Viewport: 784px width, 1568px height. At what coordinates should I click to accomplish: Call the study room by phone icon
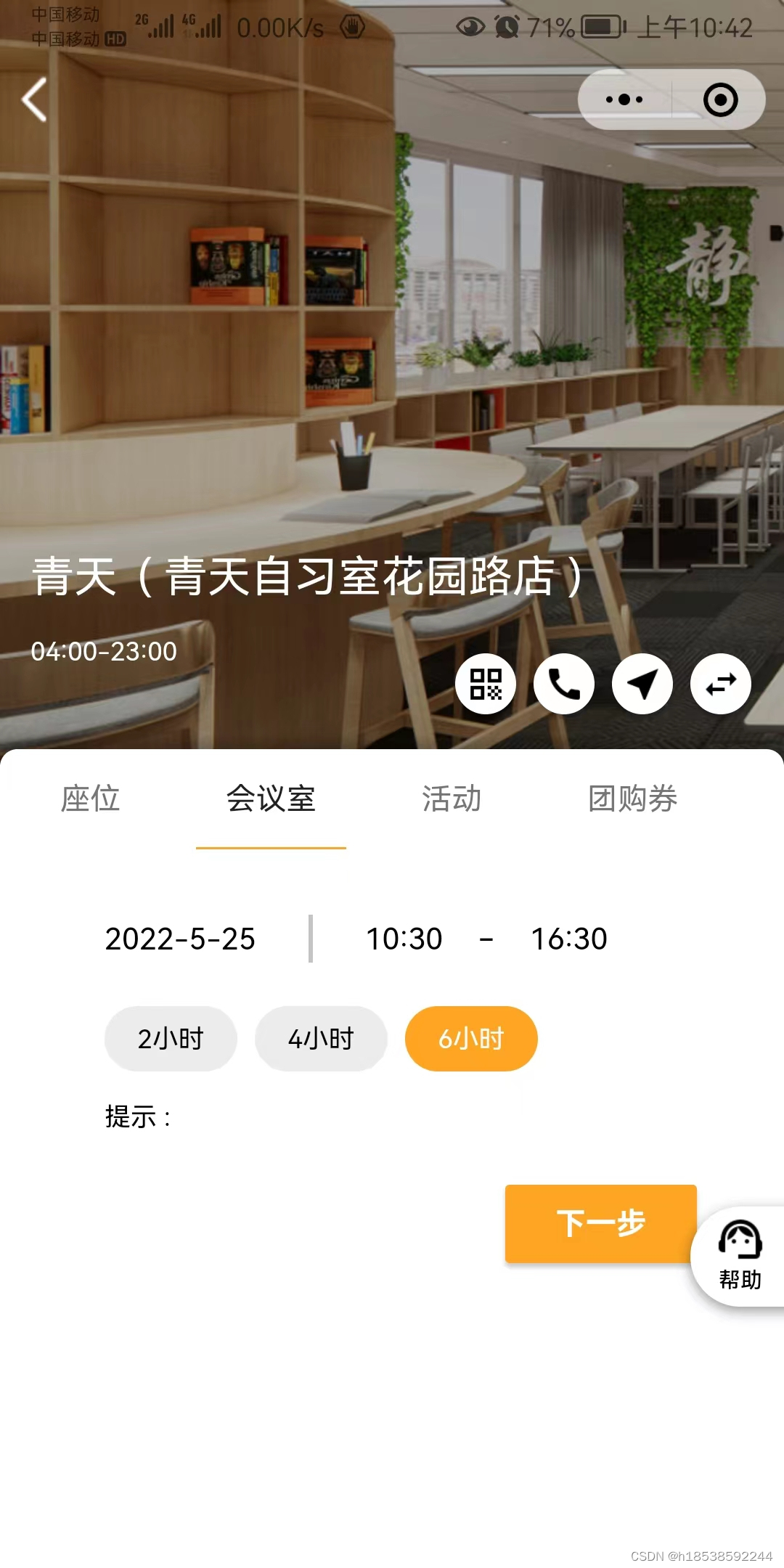(x=564, y=684)
